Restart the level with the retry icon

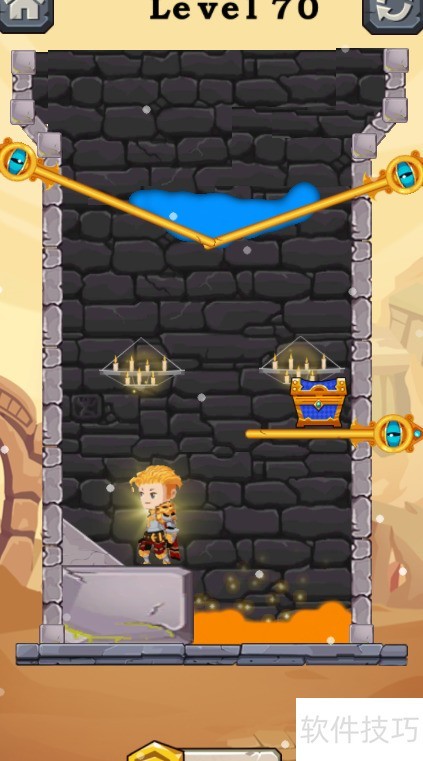click(393, 14)
